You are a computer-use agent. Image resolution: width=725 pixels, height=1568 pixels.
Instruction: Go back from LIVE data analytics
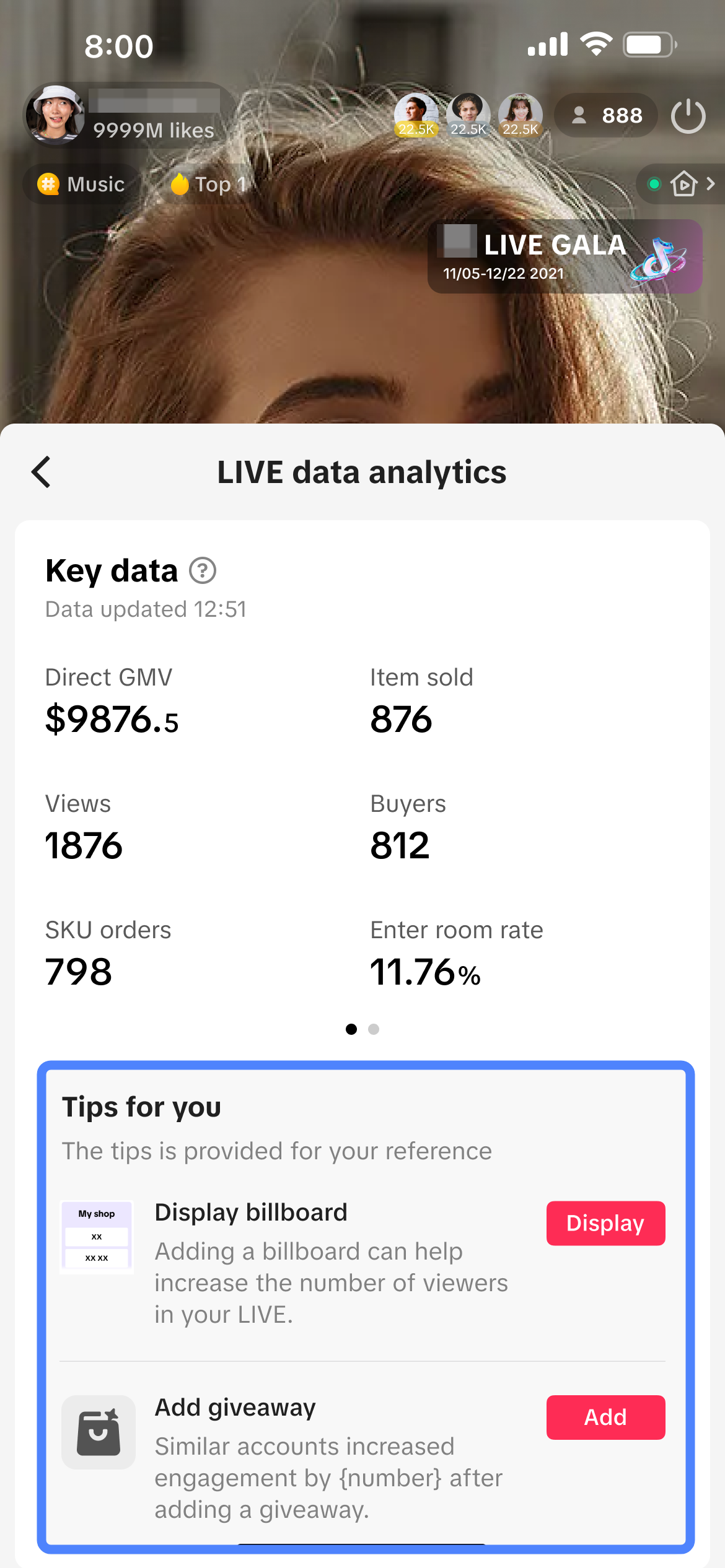pos(41,473)
